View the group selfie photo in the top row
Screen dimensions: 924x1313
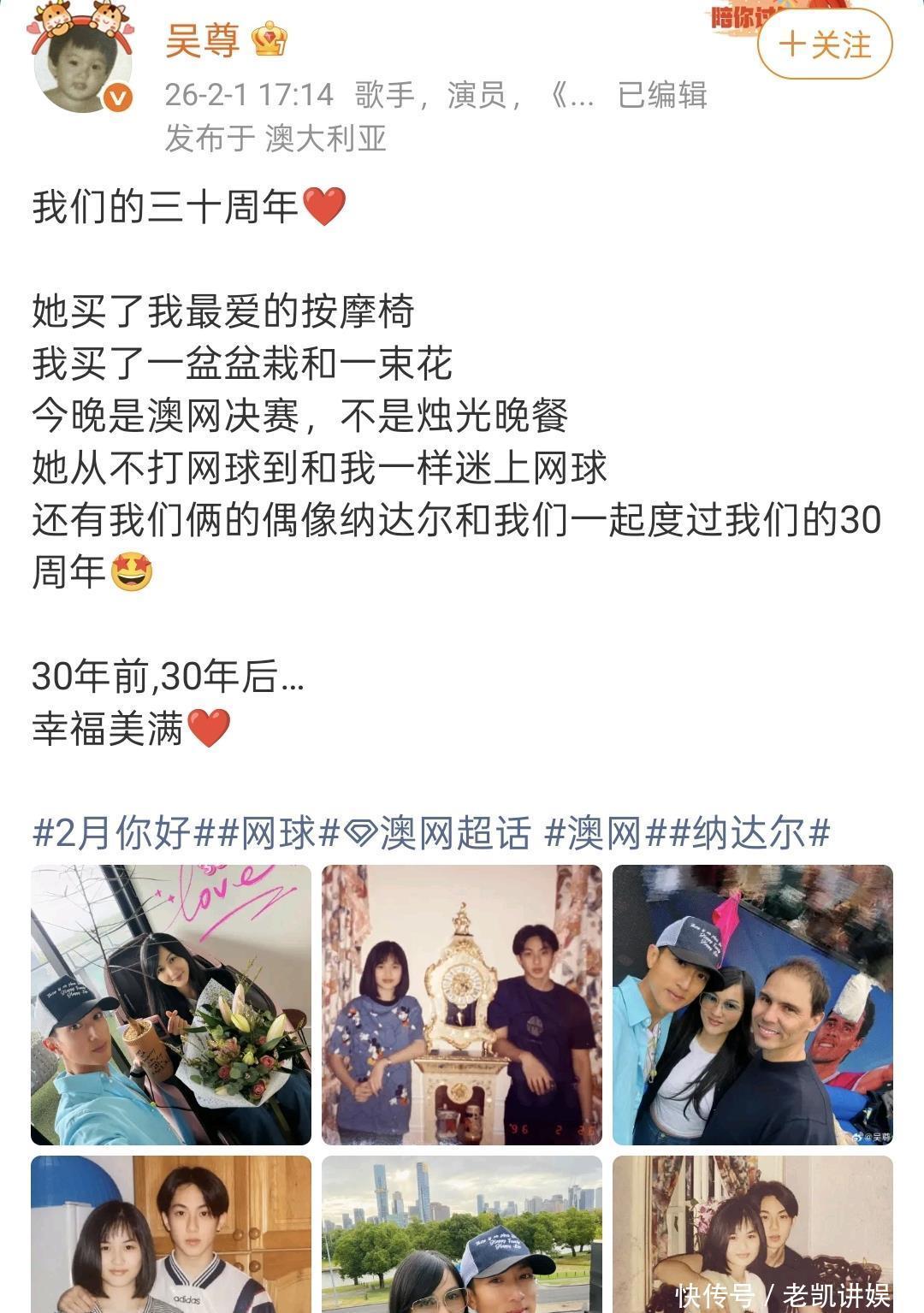752,1005
